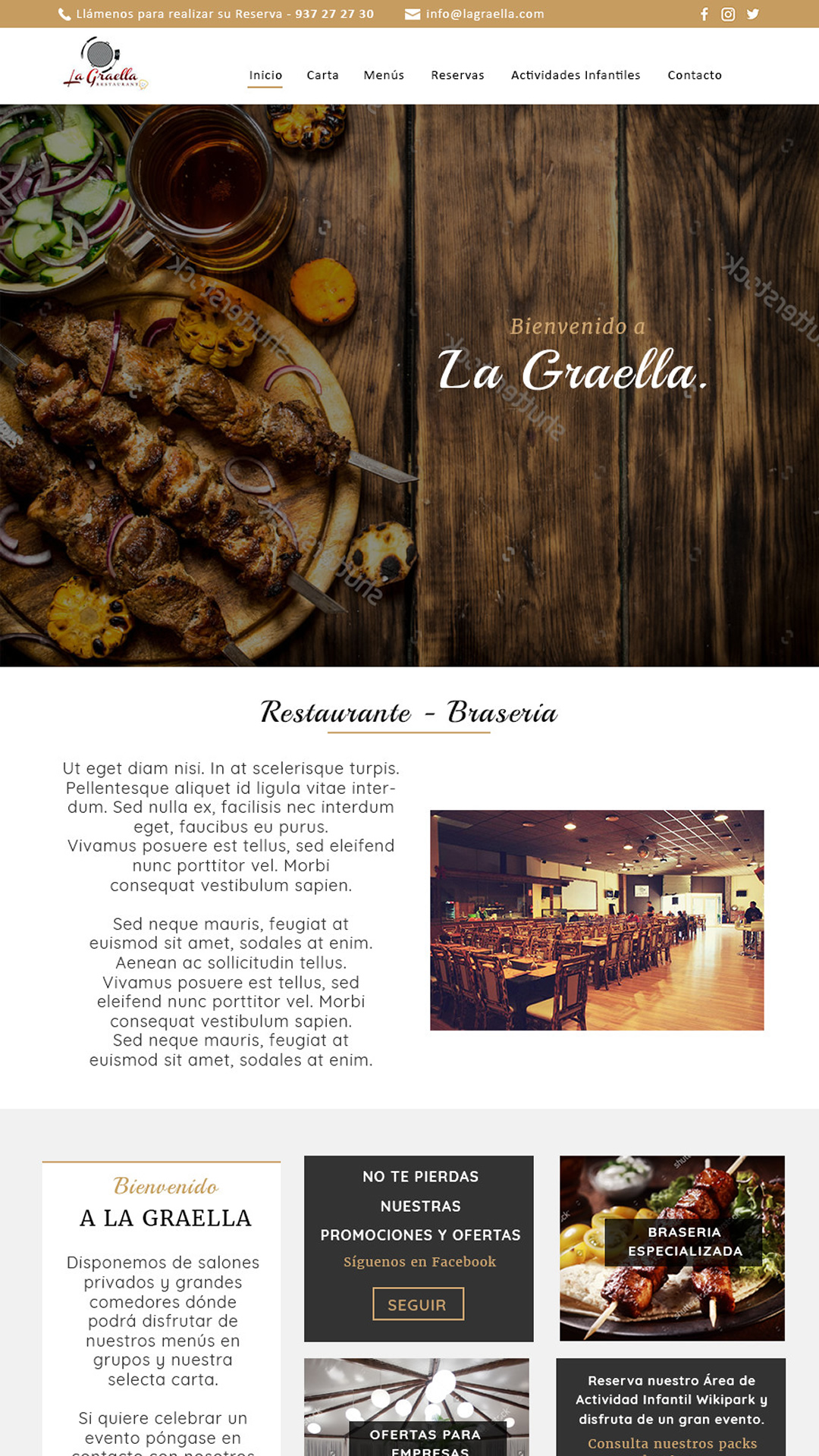Tap Síguenos en Facebook link
The image size is (819, 1456).
[x=419, y=1262]
